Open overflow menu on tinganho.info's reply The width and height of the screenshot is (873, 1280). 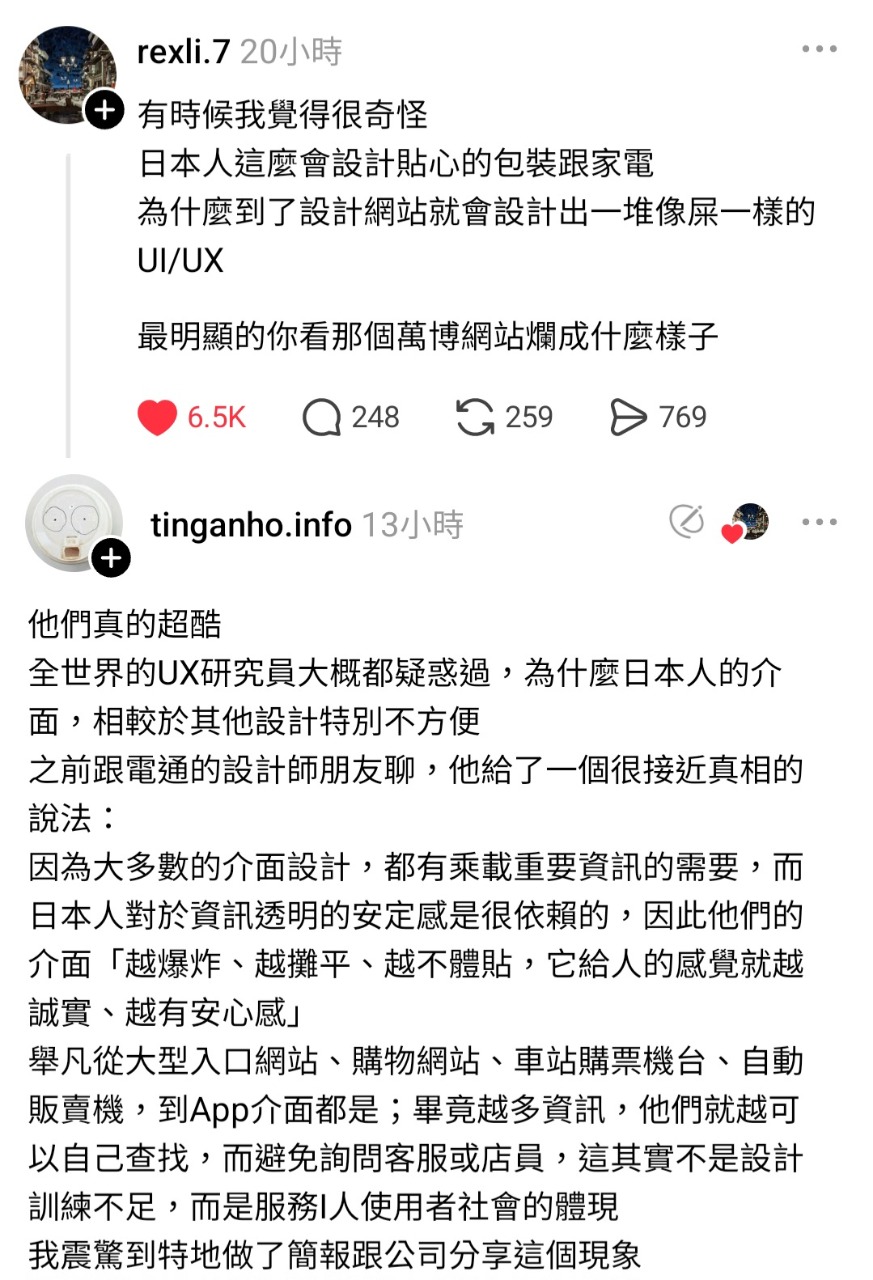pyautogui.click(x=819, y=522)
